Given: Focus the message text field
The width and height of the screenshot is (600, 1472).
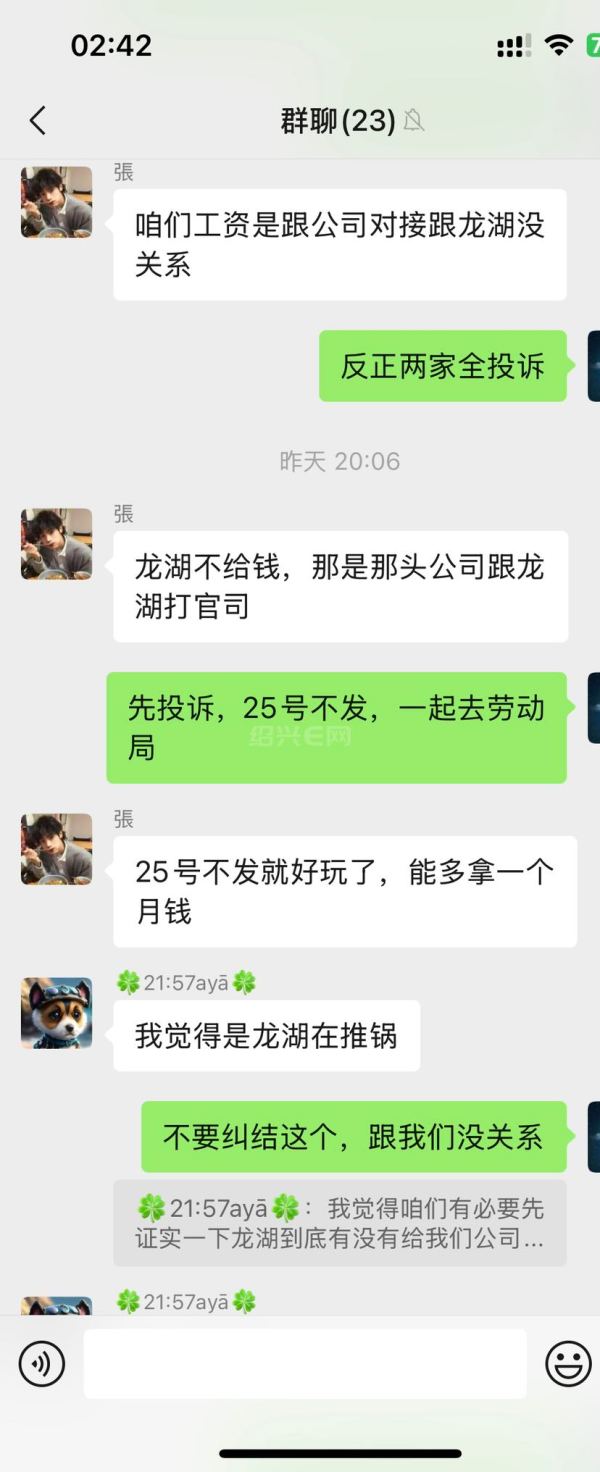Looking at the screenshot, I should 304,1363.
